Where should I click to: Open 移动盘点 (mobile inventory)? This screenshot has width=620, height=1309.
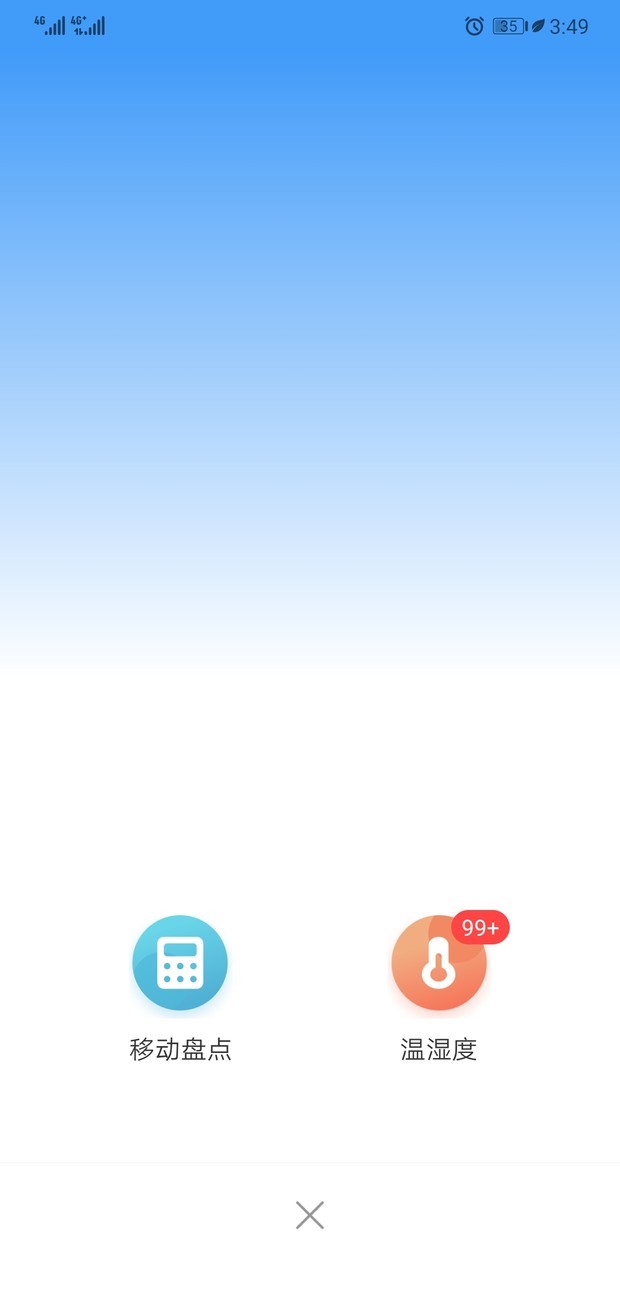pos(180,963)
